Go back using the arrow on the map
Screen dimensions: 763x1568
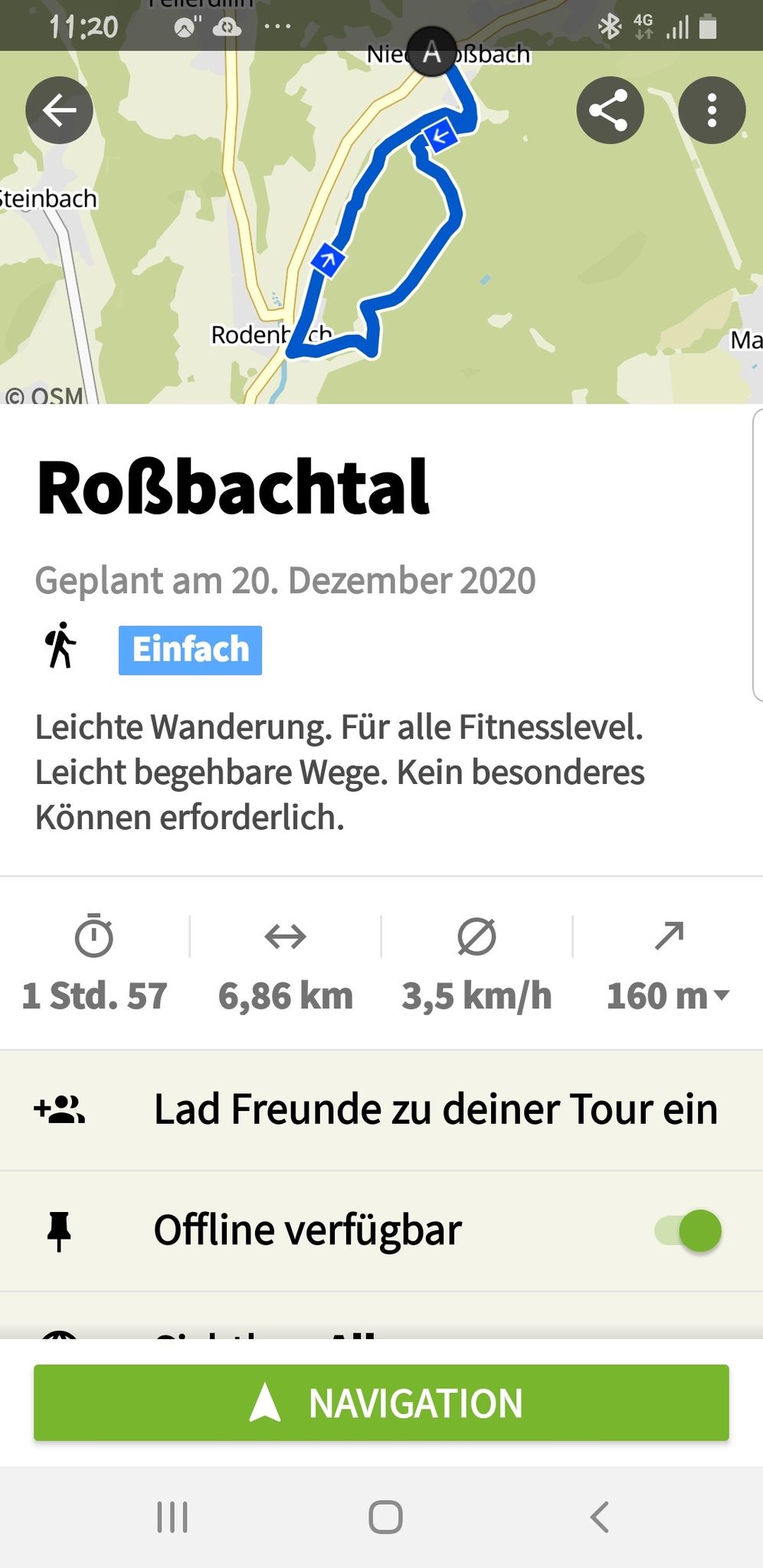click(59, 110)
